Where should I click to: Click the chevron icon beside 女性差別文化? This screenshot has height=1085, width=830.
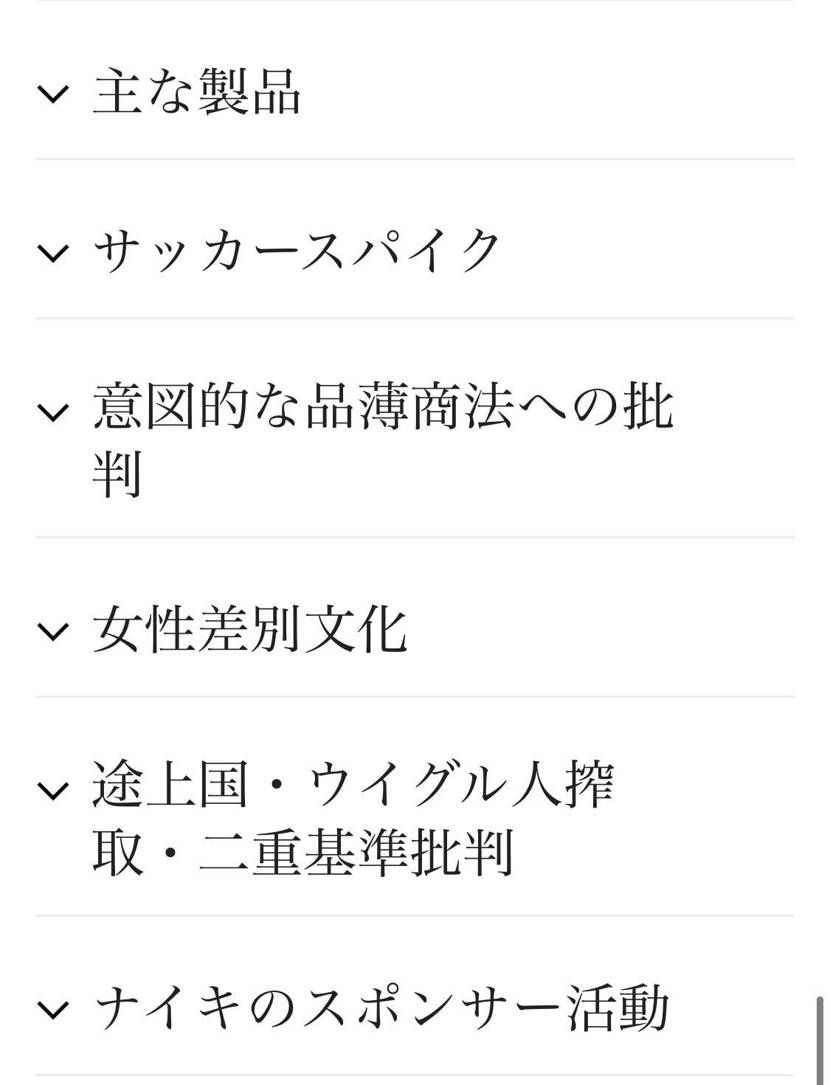coord(52,630)
